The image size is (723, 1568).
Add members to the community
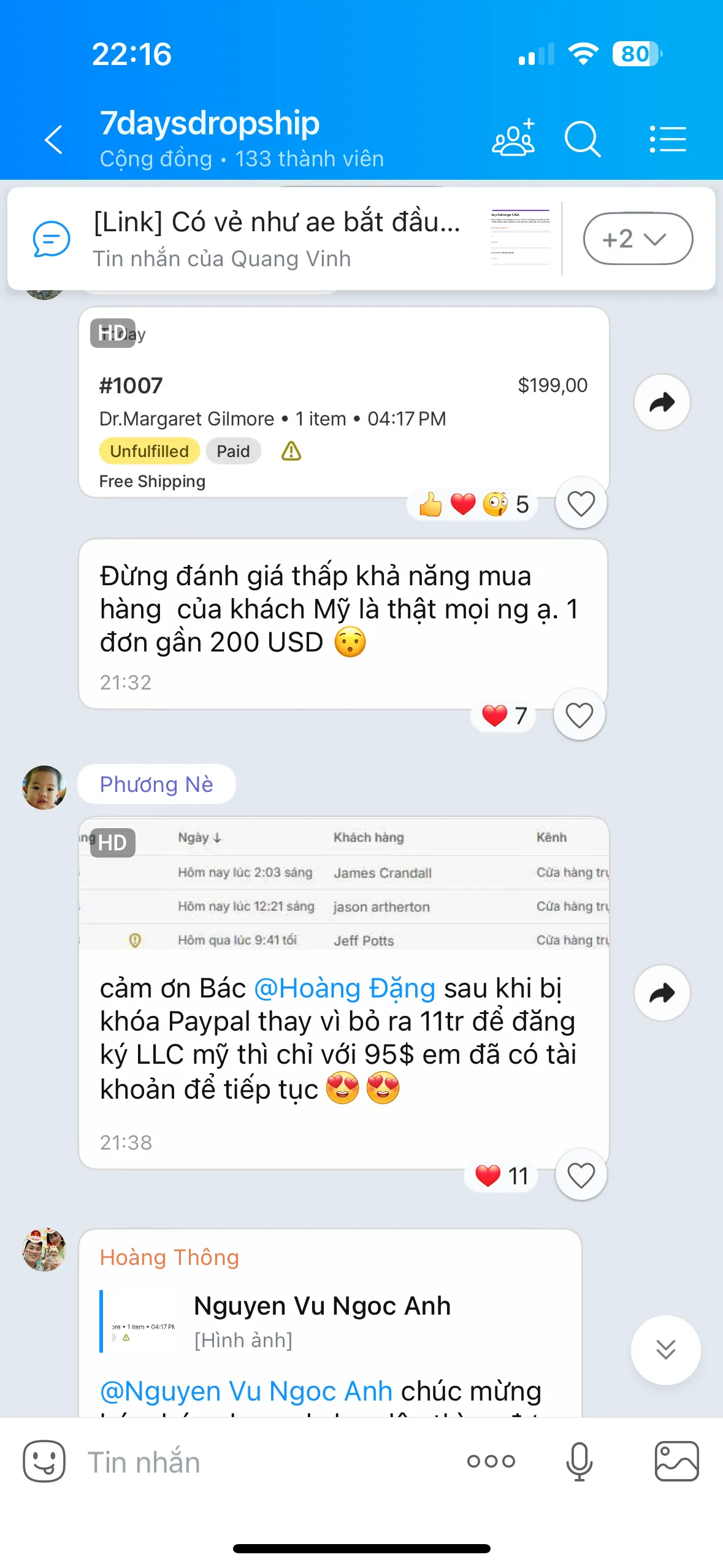point(513,139)
